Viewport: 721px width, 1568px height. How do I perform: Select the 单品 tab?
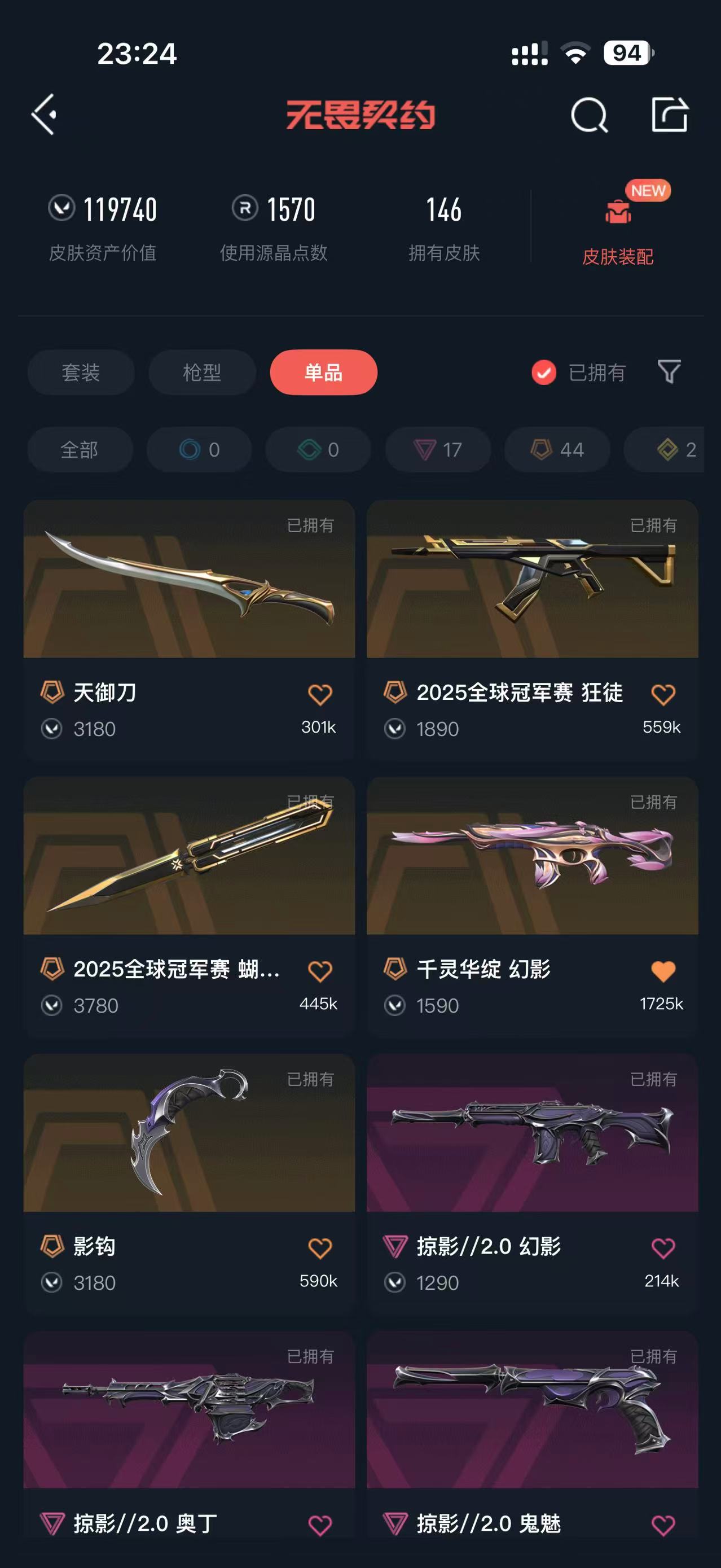(324, 373)
